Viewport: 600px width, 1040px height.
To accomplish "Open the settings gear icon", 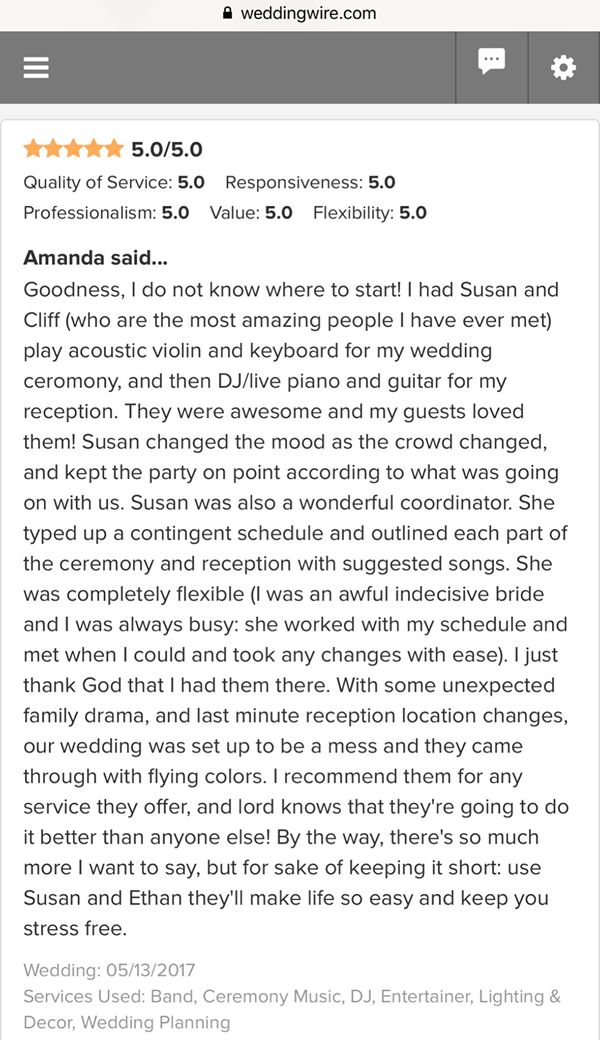I will 564,67.
